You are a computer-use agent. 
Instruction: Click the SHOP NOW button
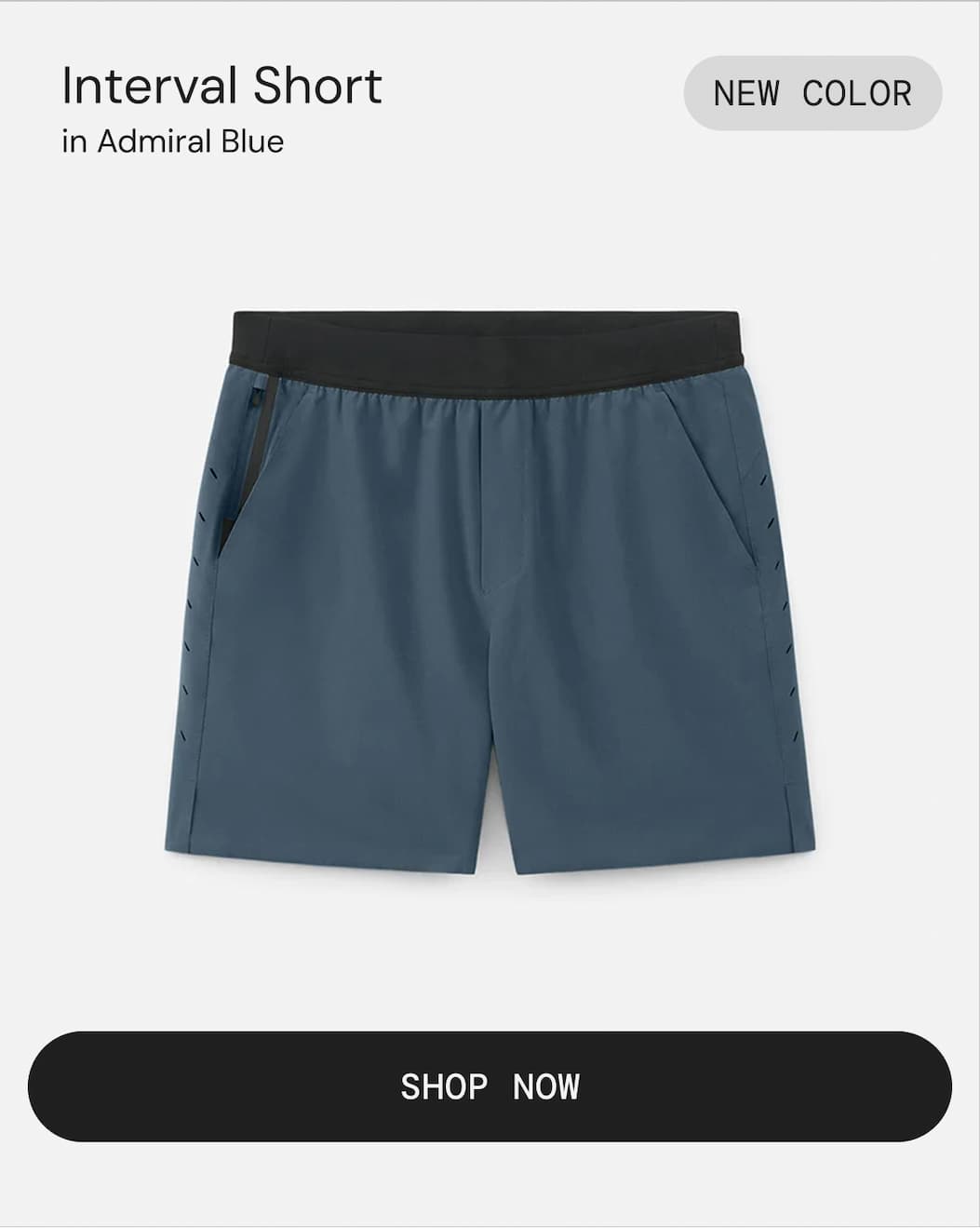pos(490,1086)
